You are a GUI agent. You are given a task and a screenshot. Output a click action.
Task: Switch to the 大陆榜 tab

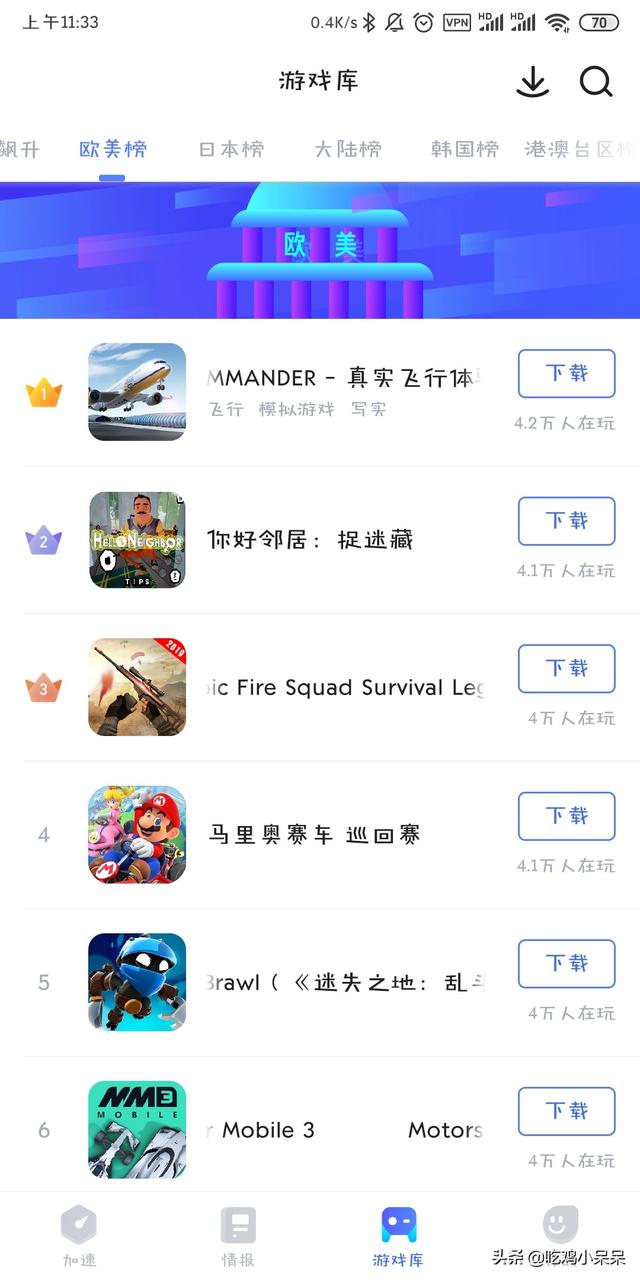point(348,149)
